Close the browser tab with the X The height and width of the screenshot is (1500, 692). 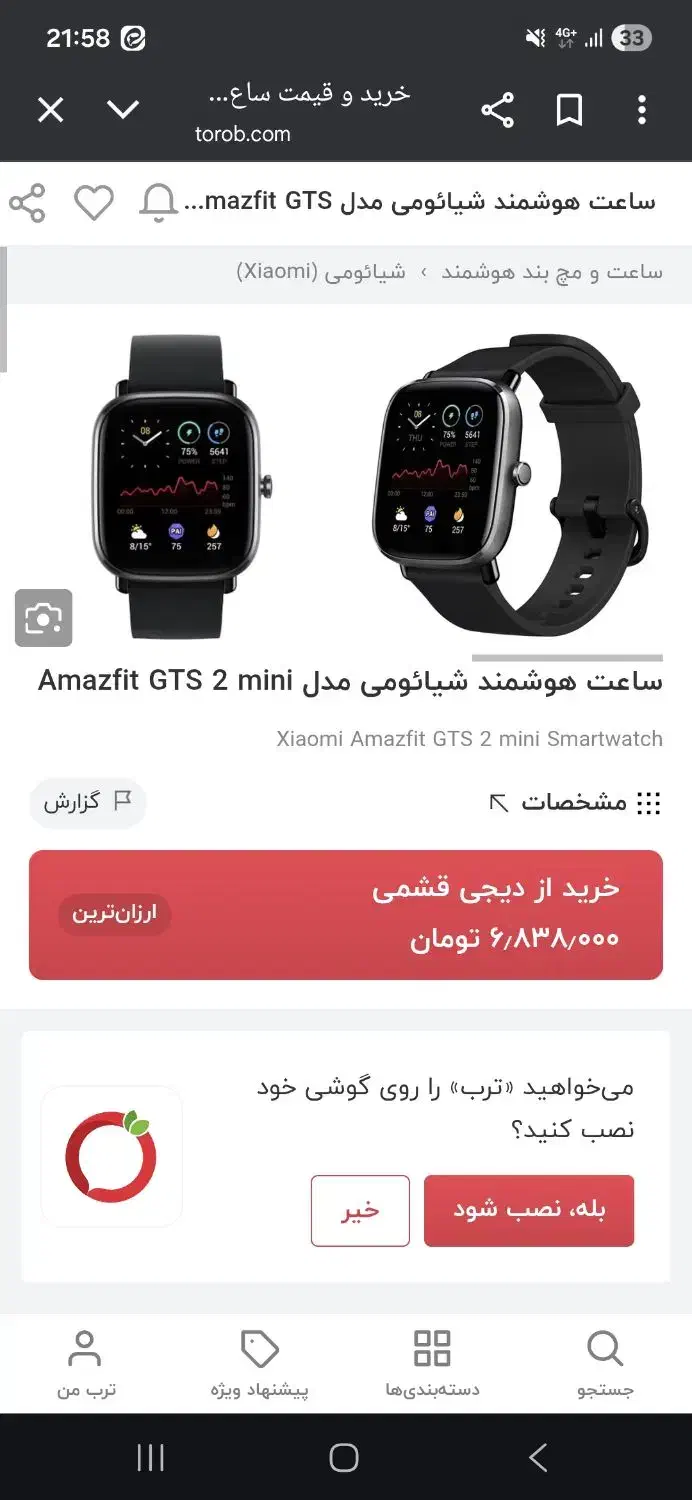point(50,109)
